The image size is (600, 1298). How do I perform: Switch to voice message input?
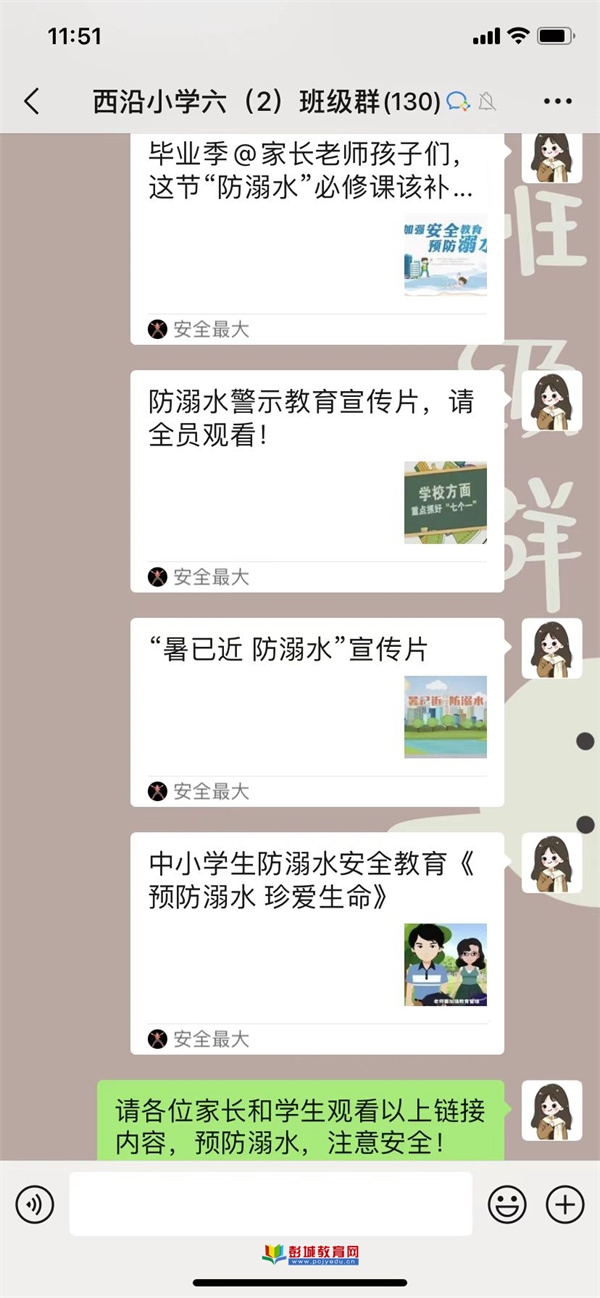35,1204
